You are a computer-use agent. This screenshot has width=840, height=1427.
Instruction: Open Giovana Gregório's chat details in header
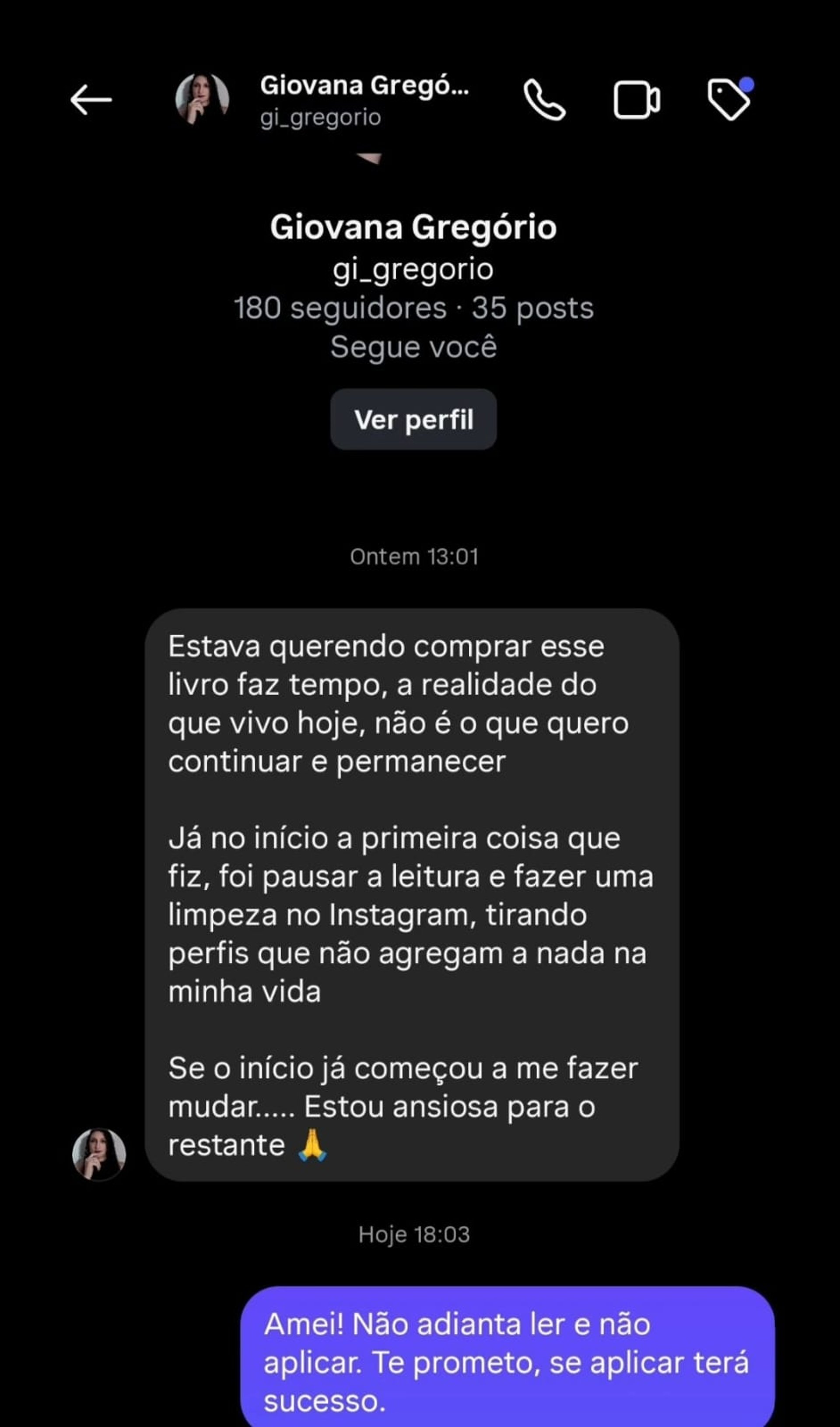click(364, 100)
